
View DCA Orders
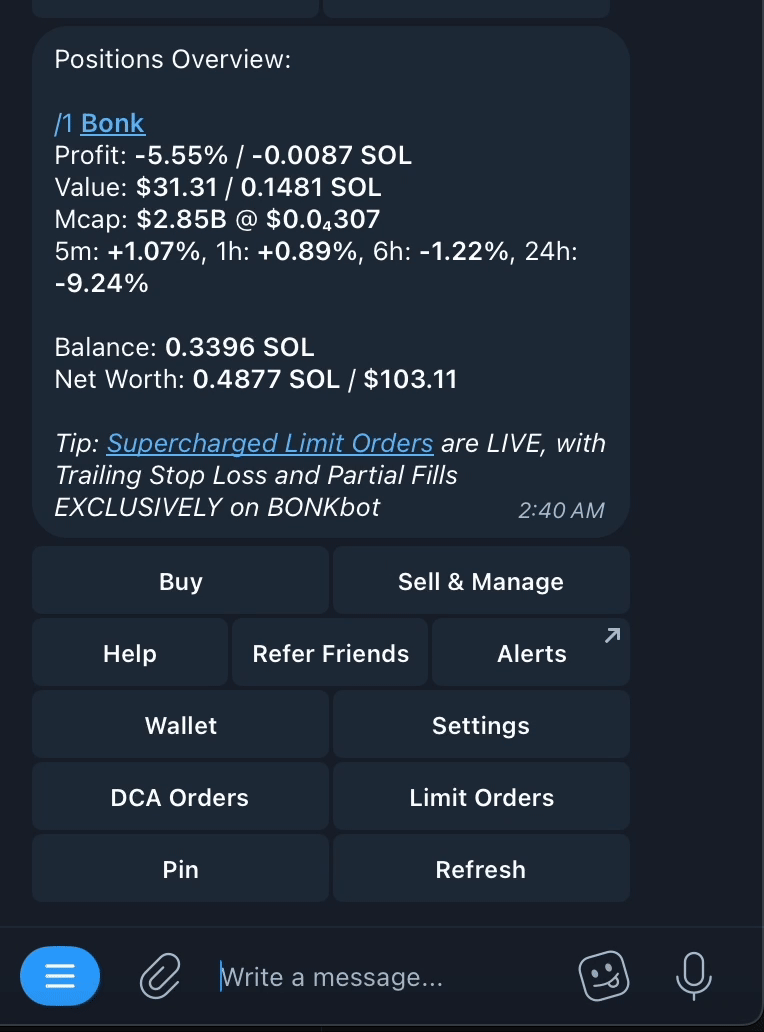(x=180, y=797)
